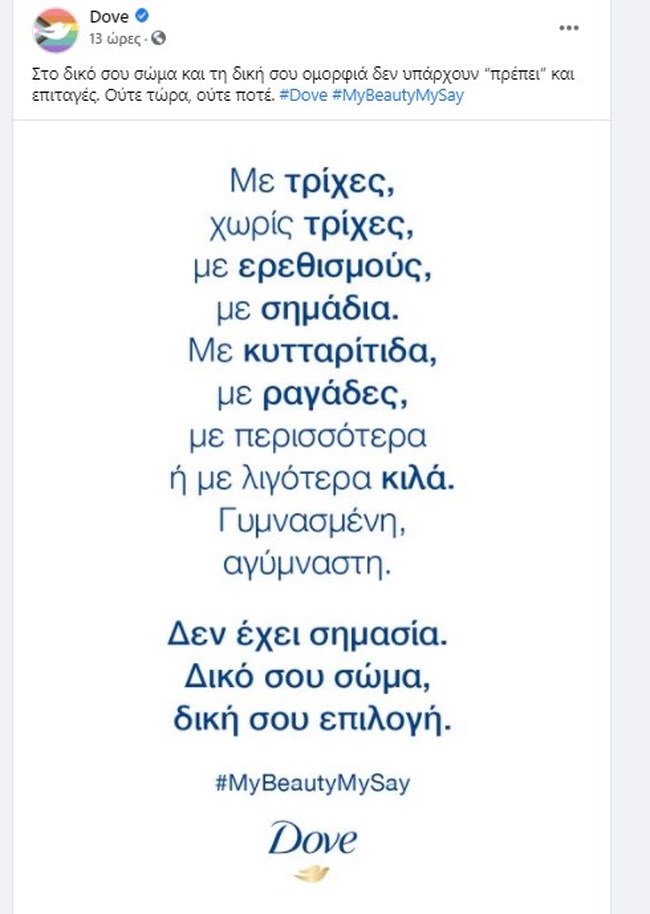
Task: Open the Dove page name link
Action: tap(109, 17)
